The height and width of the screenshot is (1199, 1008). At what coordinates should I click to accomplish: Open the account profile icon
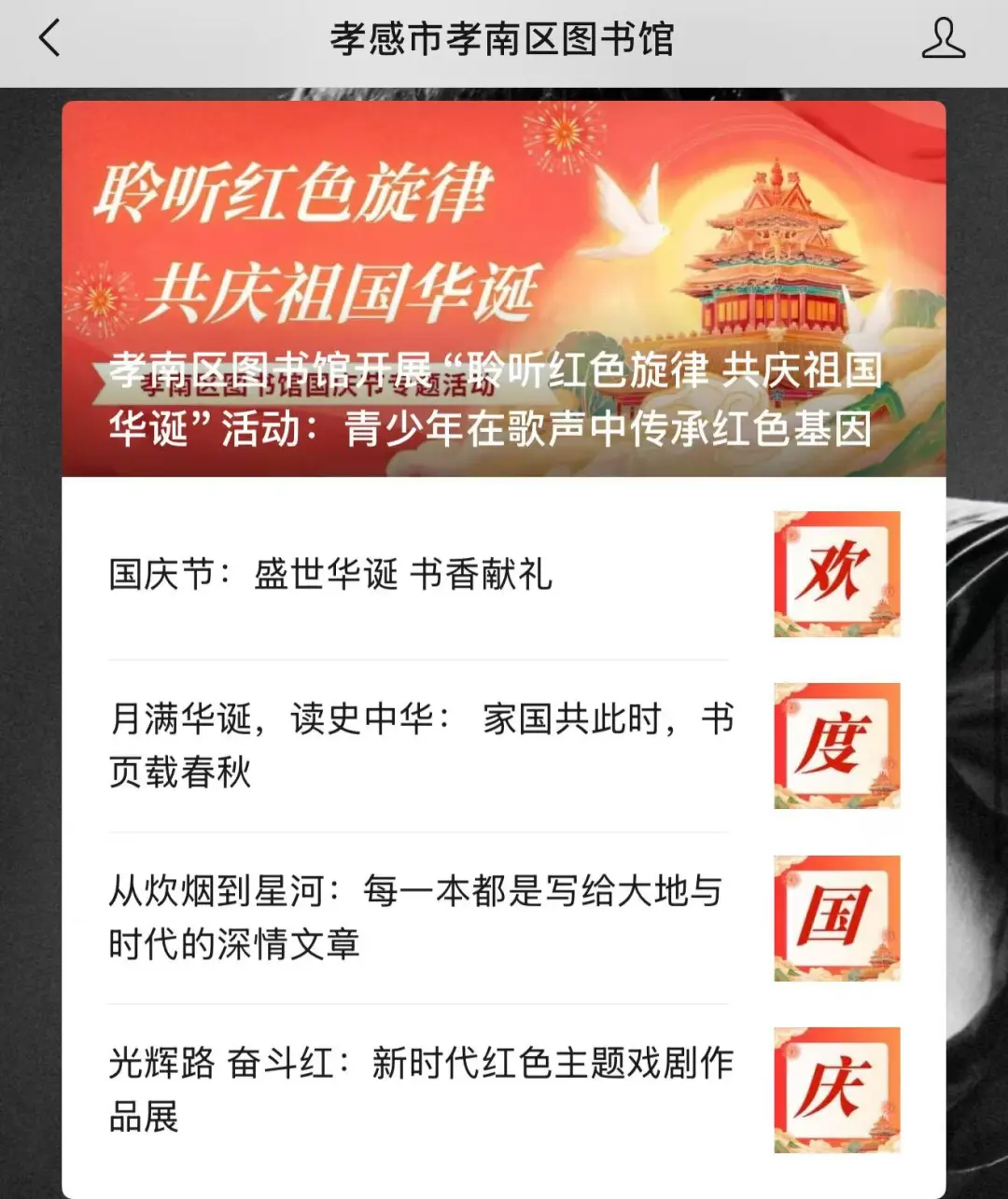tap(943, 39)
